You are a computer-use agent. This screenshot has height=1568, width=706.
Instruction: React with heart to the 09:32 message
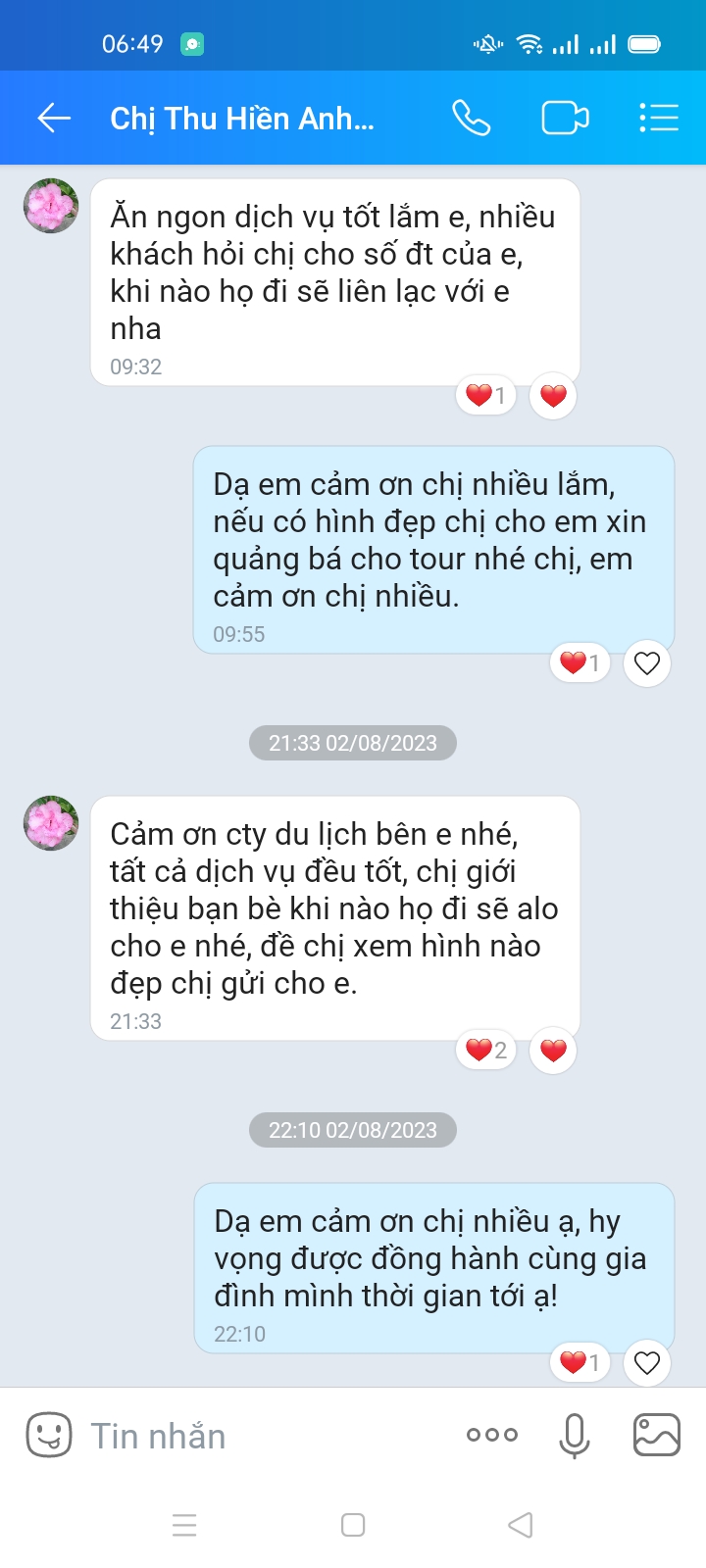[x=553, y=396]
